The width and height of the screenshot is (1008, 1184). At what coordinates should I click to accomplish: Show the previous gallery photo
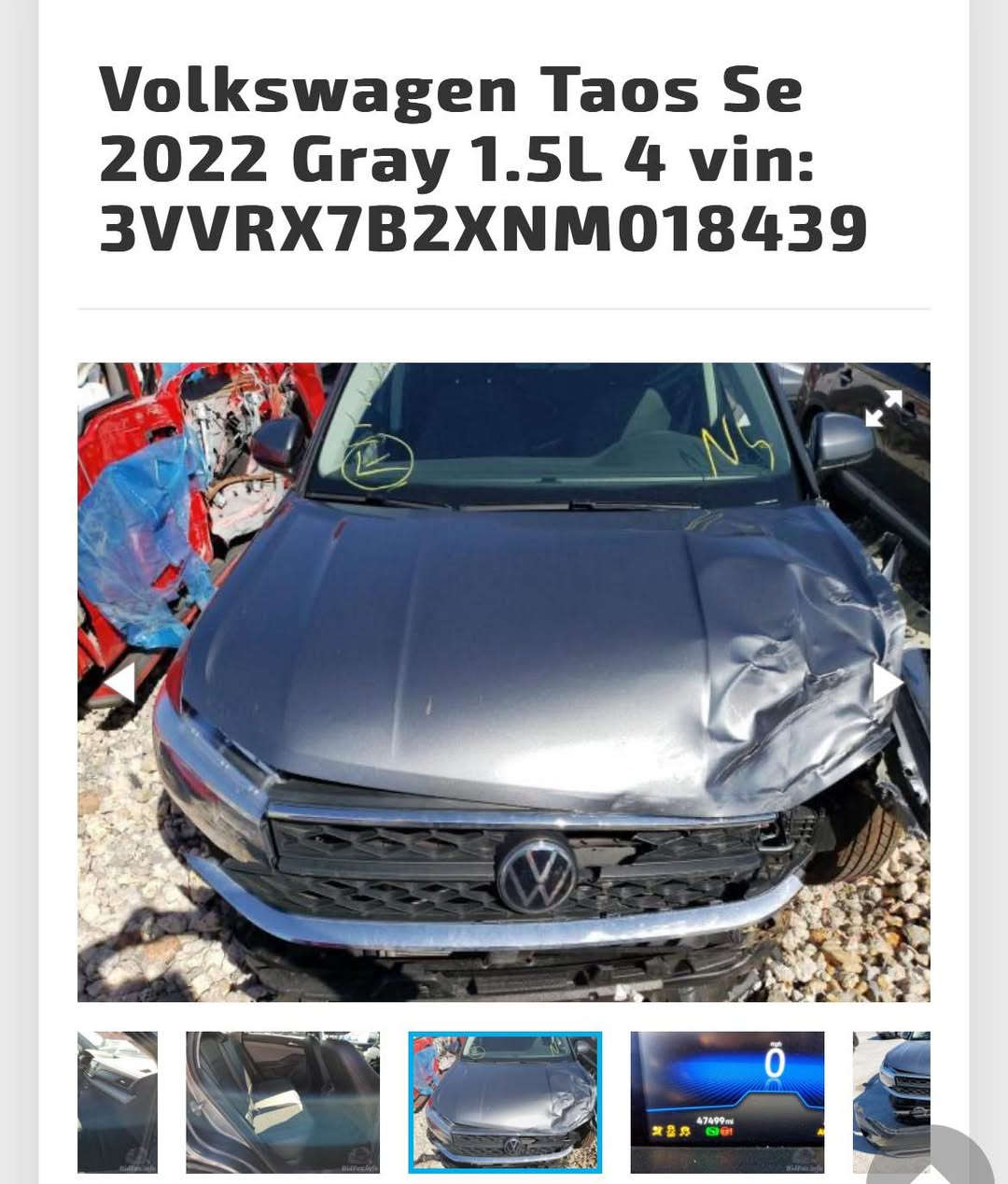(119, 682)
